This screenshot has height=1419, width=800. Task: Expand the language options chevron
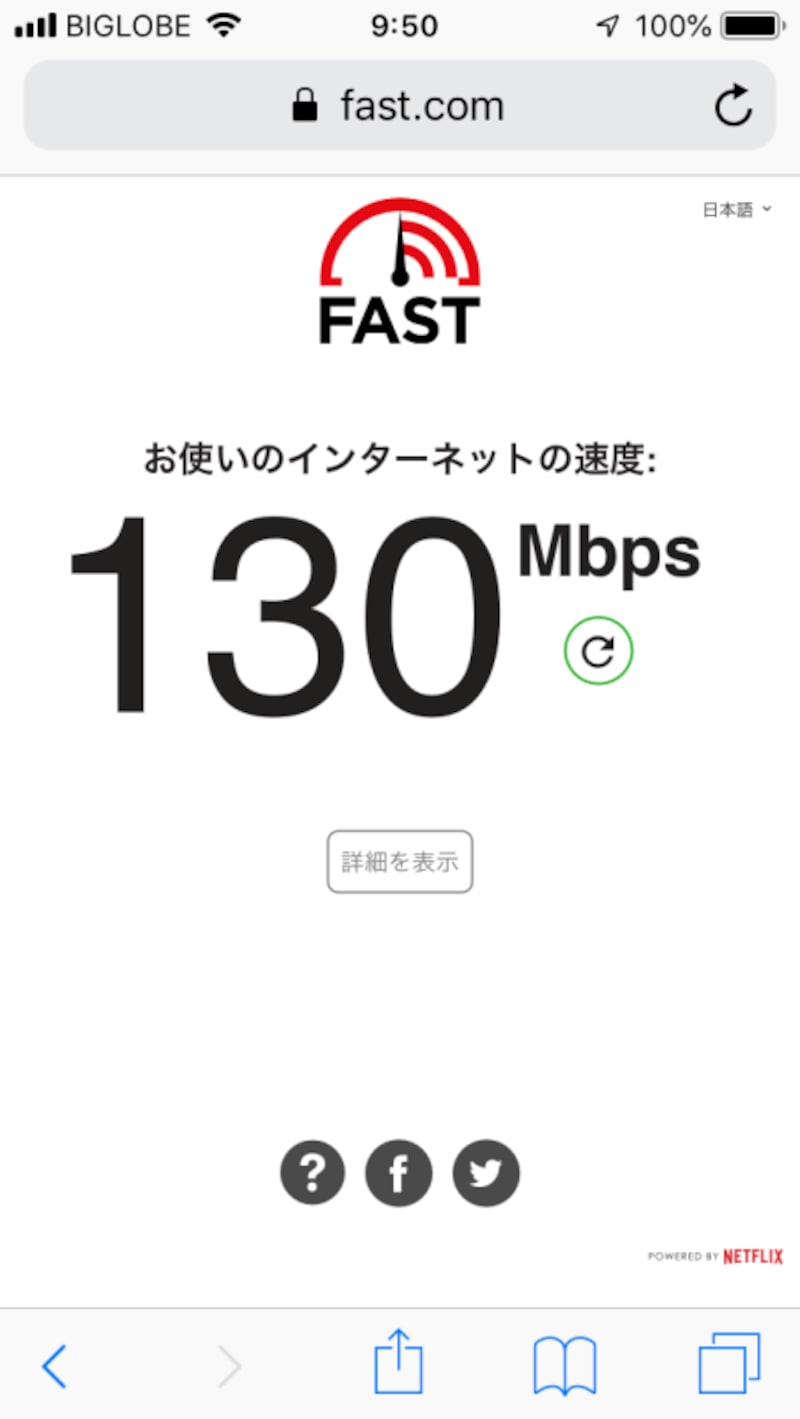click(x=767, y=210)
